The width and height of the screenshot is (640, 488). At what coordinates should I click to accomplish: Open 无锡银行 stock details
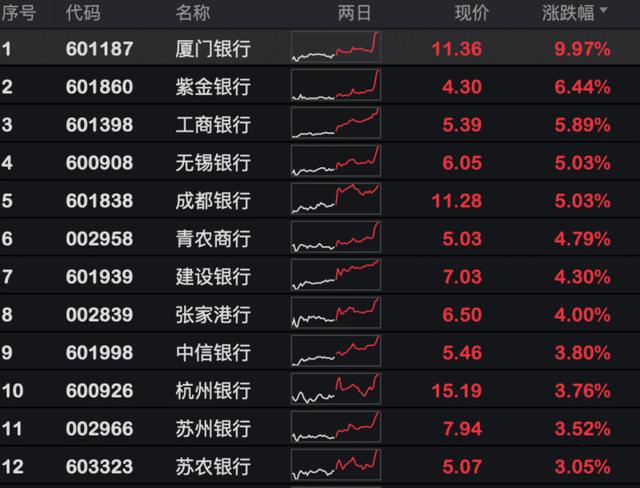coord(212,163)
